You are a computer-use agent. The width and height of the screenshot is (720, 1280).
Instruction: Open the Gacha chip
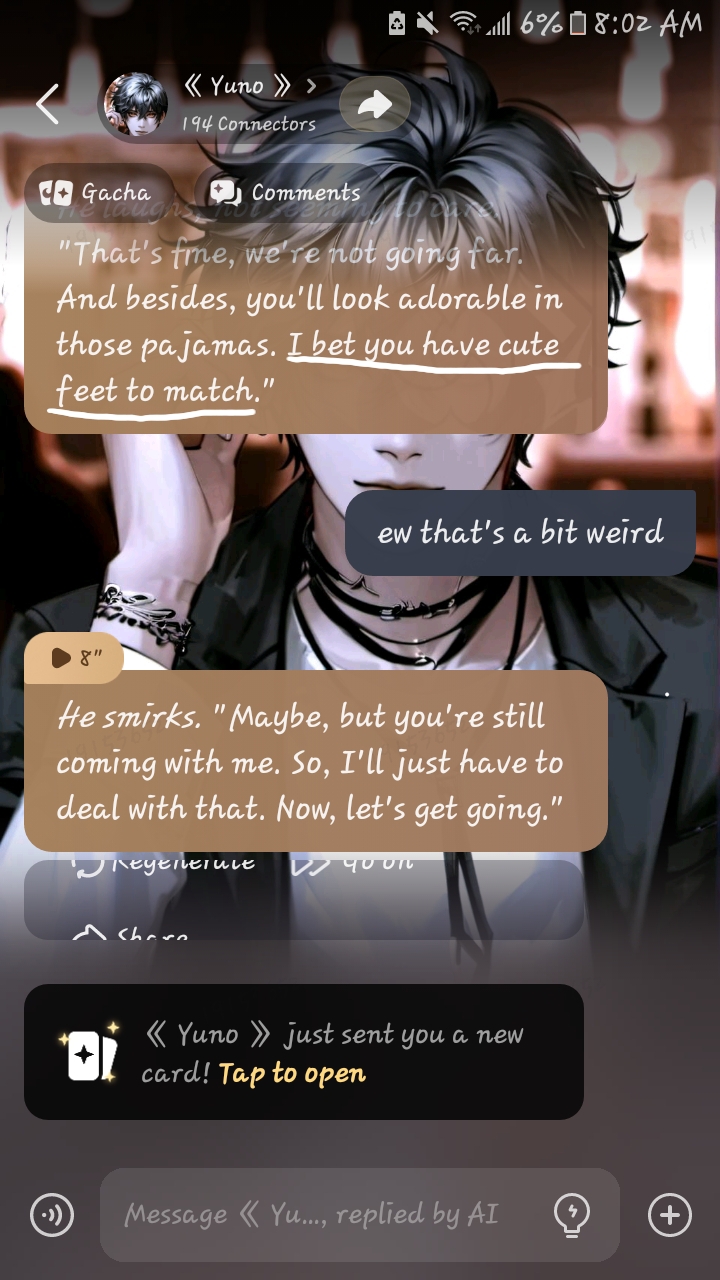click(x=96, y=192)
